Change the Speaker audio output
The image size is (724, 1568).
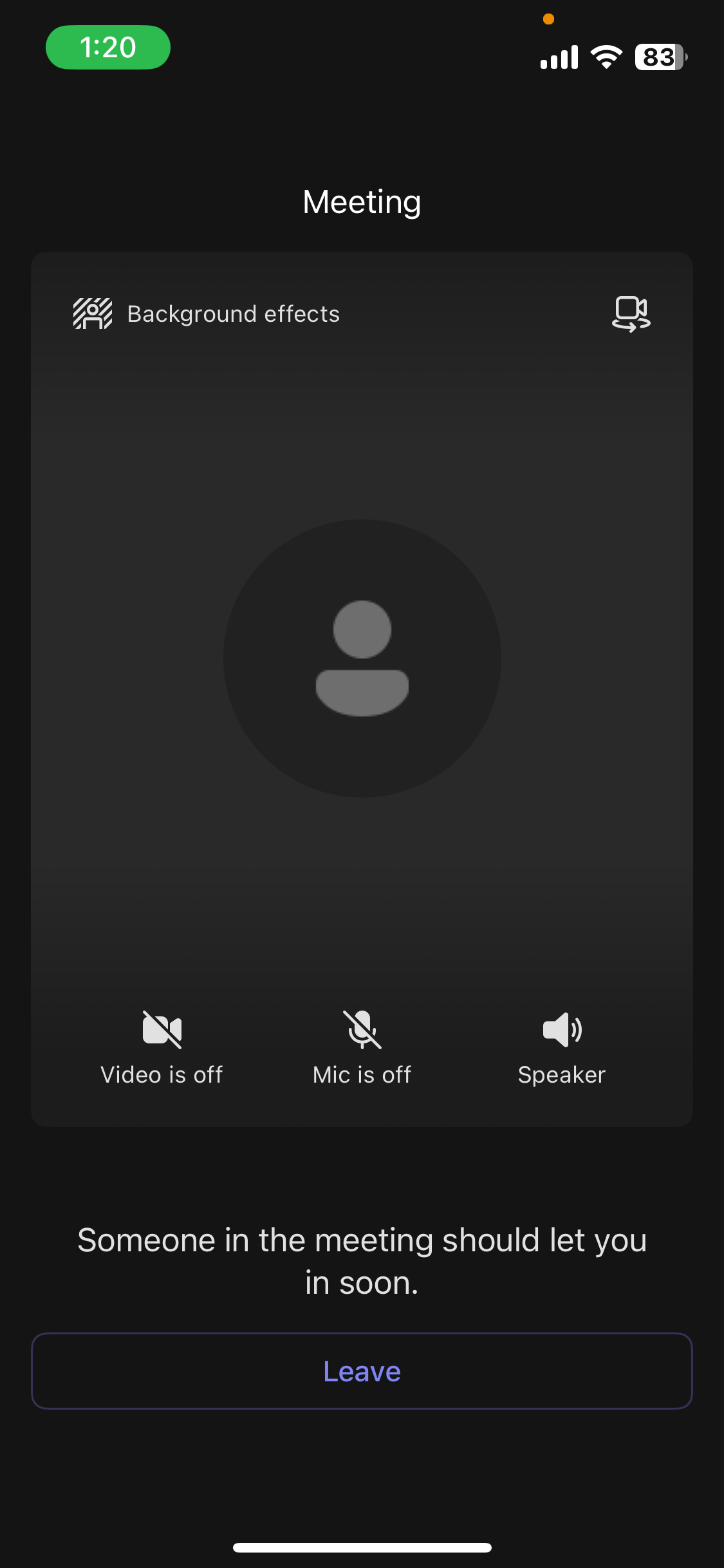click(562, 1047)
